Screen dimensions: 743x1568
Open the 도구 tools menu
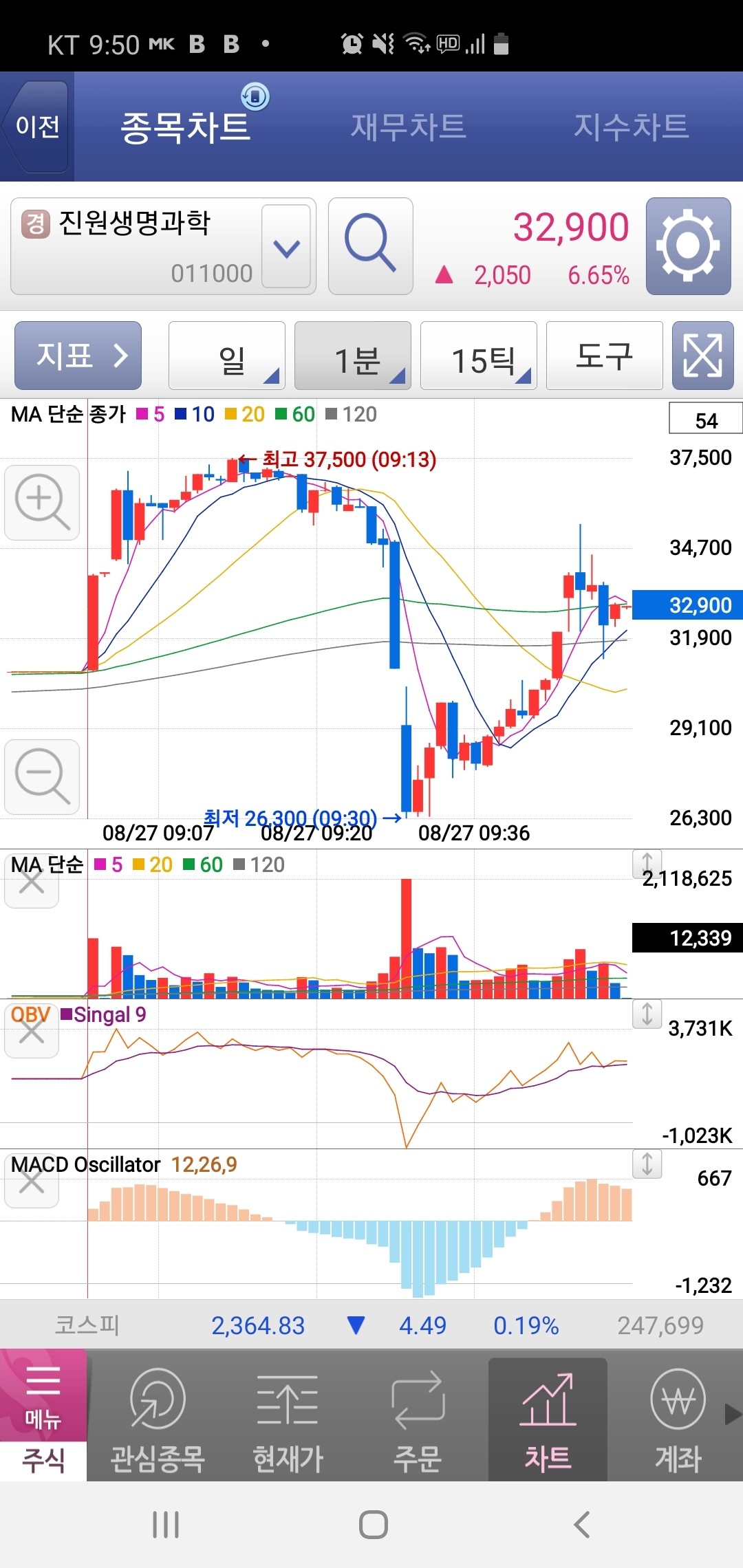(604, 356)
